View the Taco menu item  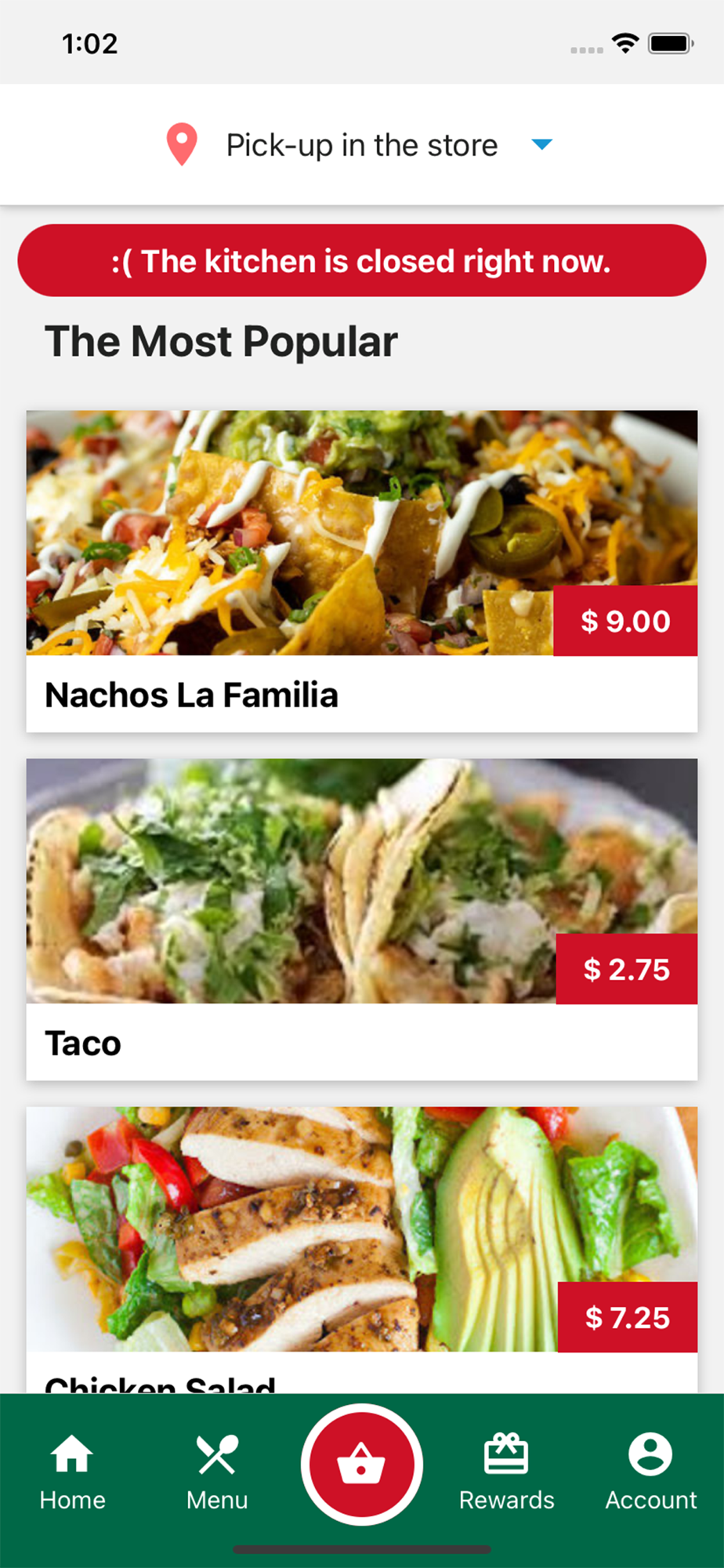pyautogui.click(x=361, y=919)
